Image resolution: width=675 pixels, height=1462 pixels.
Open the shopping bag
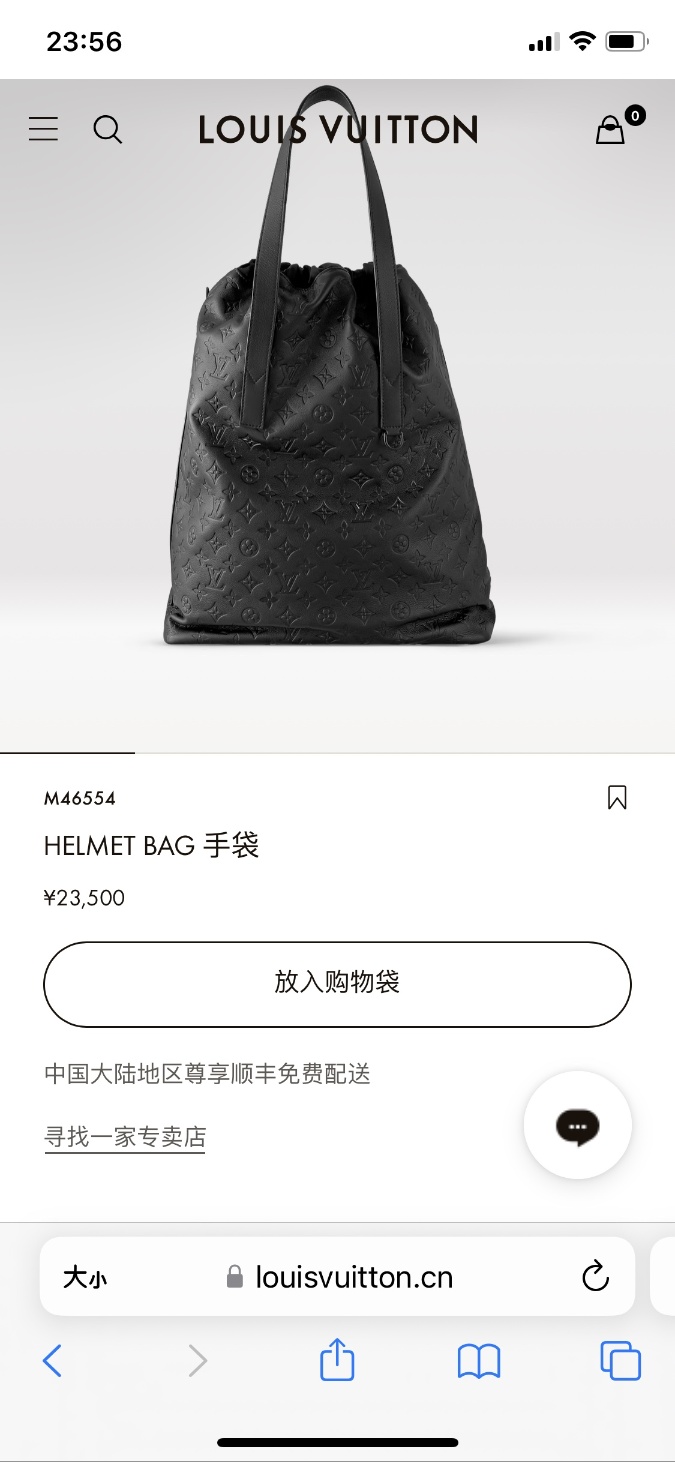point(611,130)
